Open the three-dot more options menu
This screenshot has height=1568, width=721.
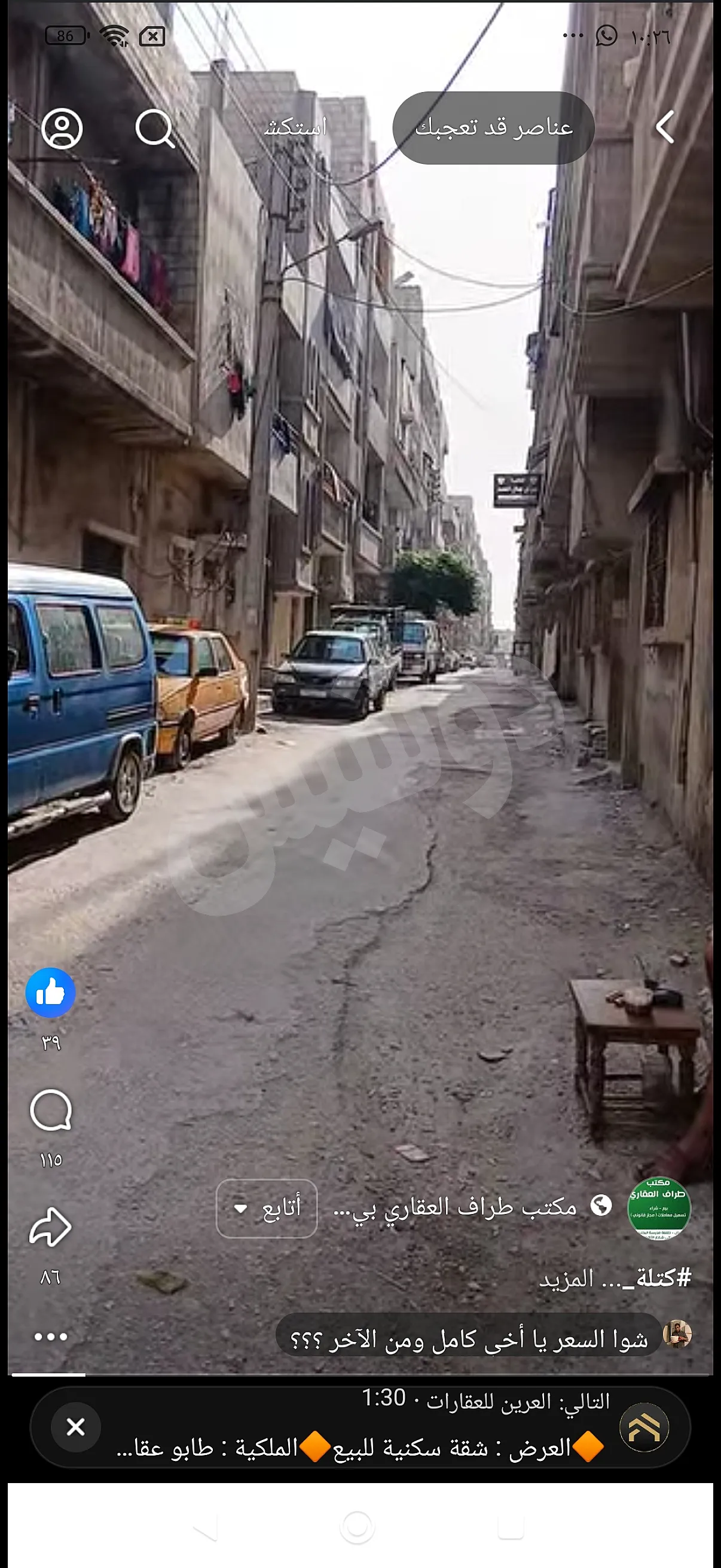tap(50, 1337)
